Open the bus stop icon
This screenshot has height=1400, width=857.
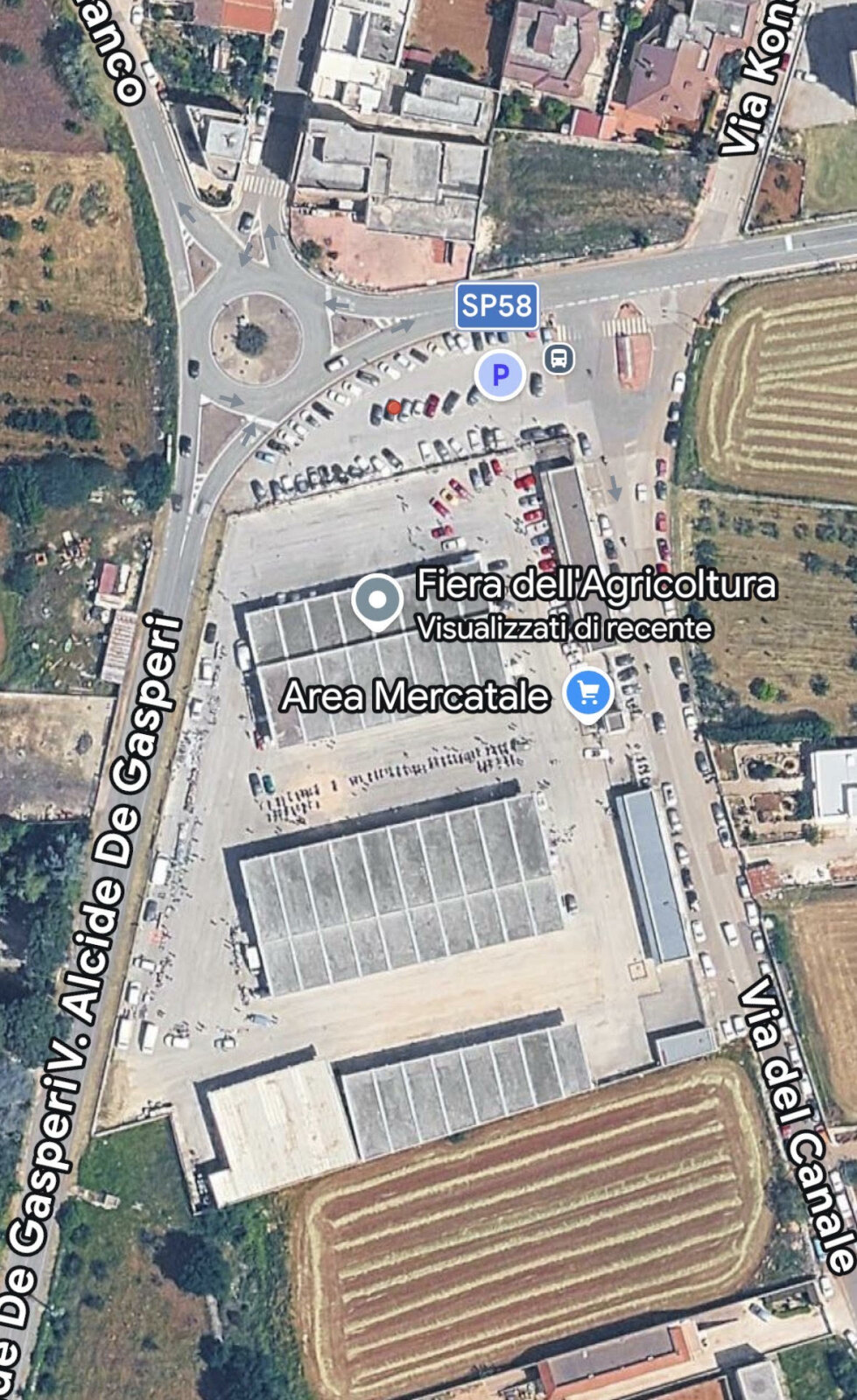(559, 358)
